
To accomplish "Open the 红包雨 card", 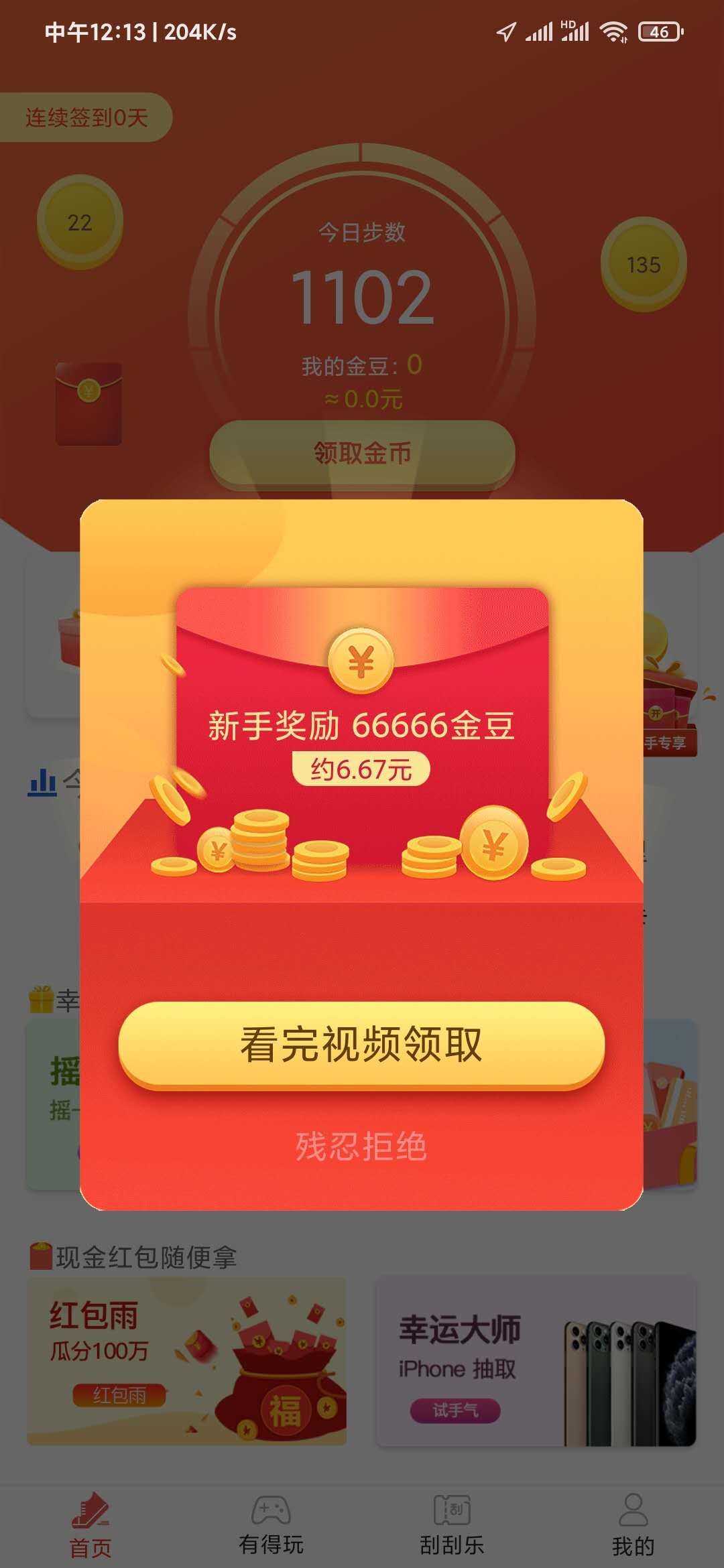I will pos(186,1360).
